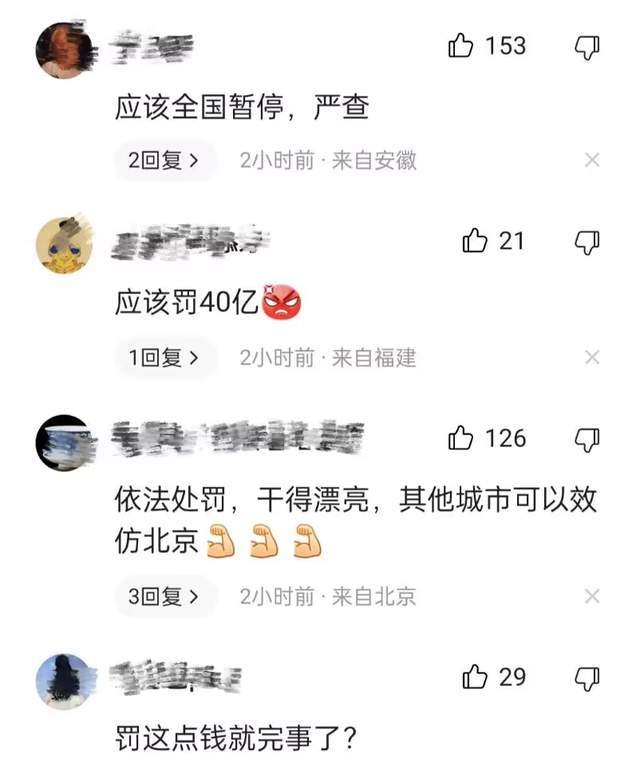Dislike the comment "罚这点钱就完事了？"
640x766 pixels.
[588, 678]
